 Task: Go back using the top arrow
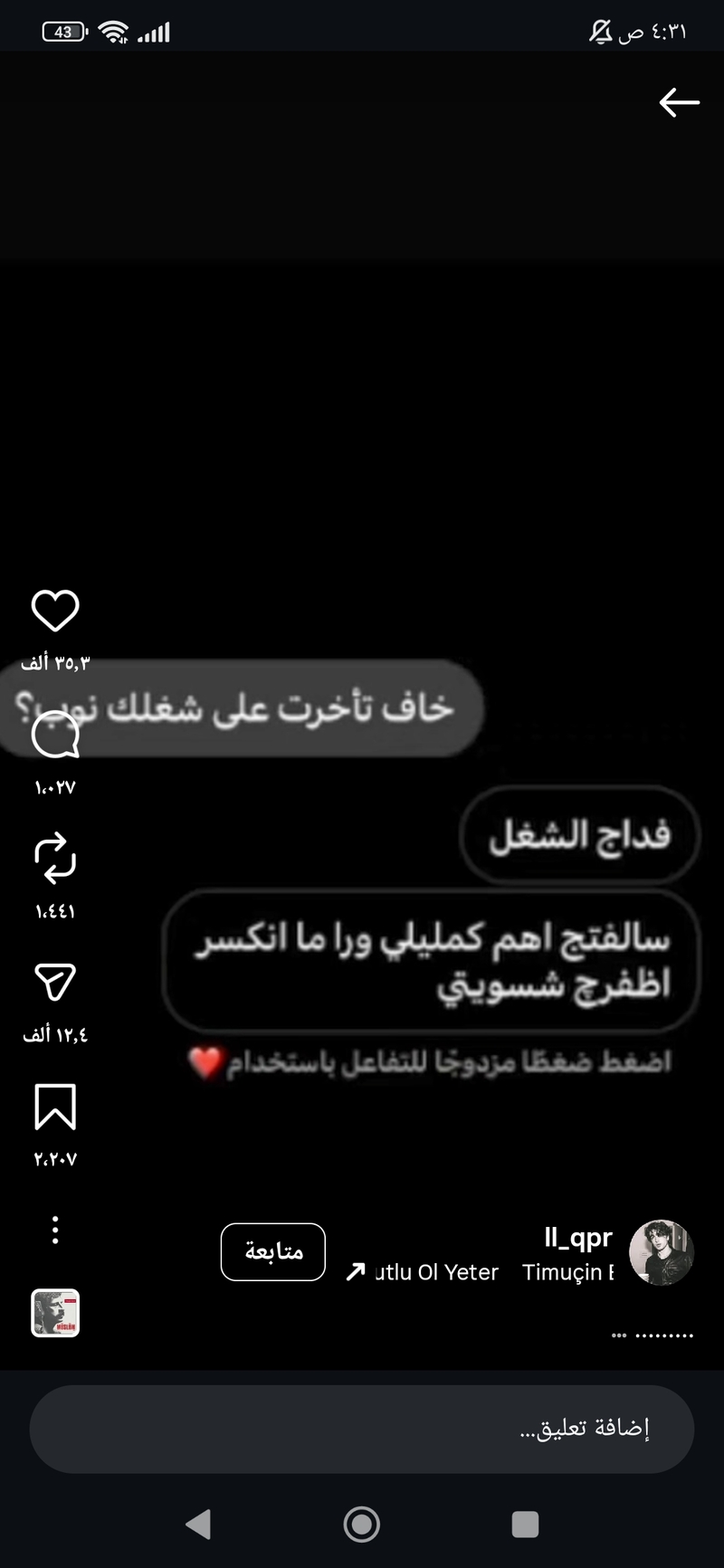point(679,102)
